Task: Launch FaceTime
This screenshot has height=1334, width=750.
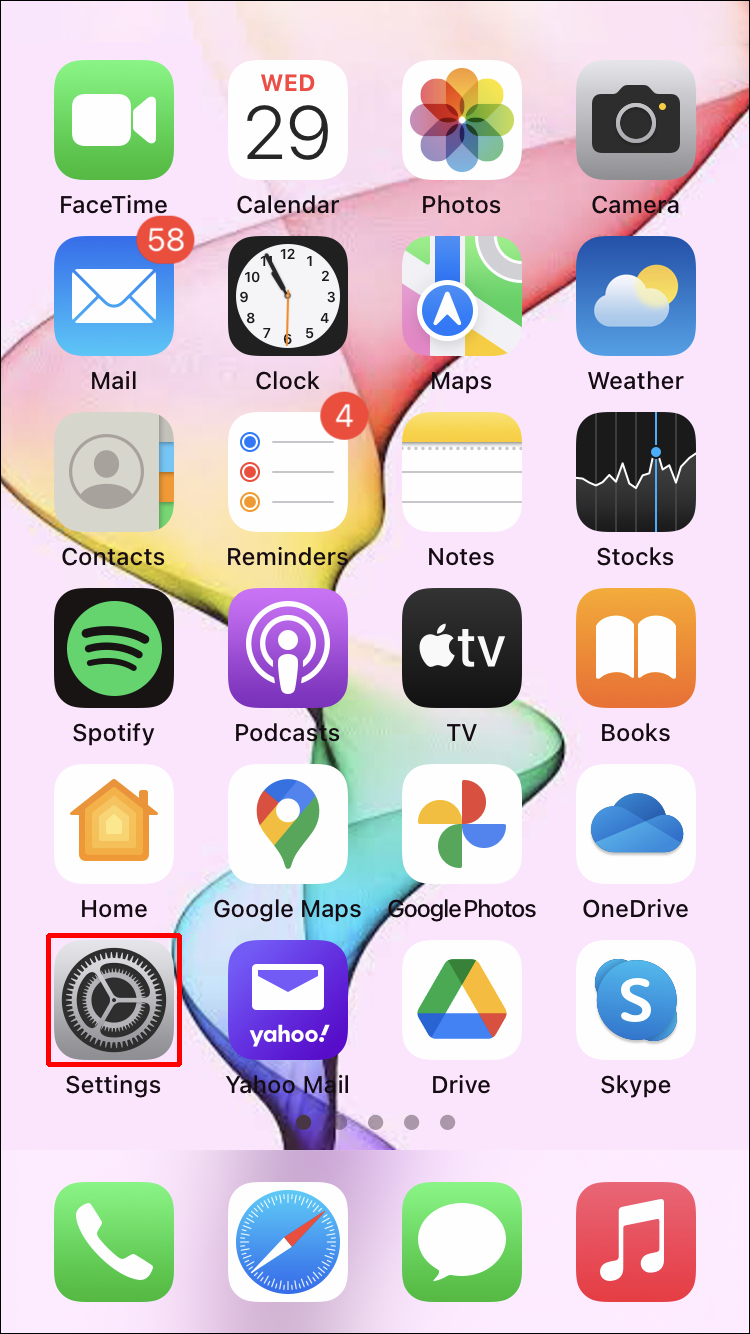Action: (x=114, y=120)
